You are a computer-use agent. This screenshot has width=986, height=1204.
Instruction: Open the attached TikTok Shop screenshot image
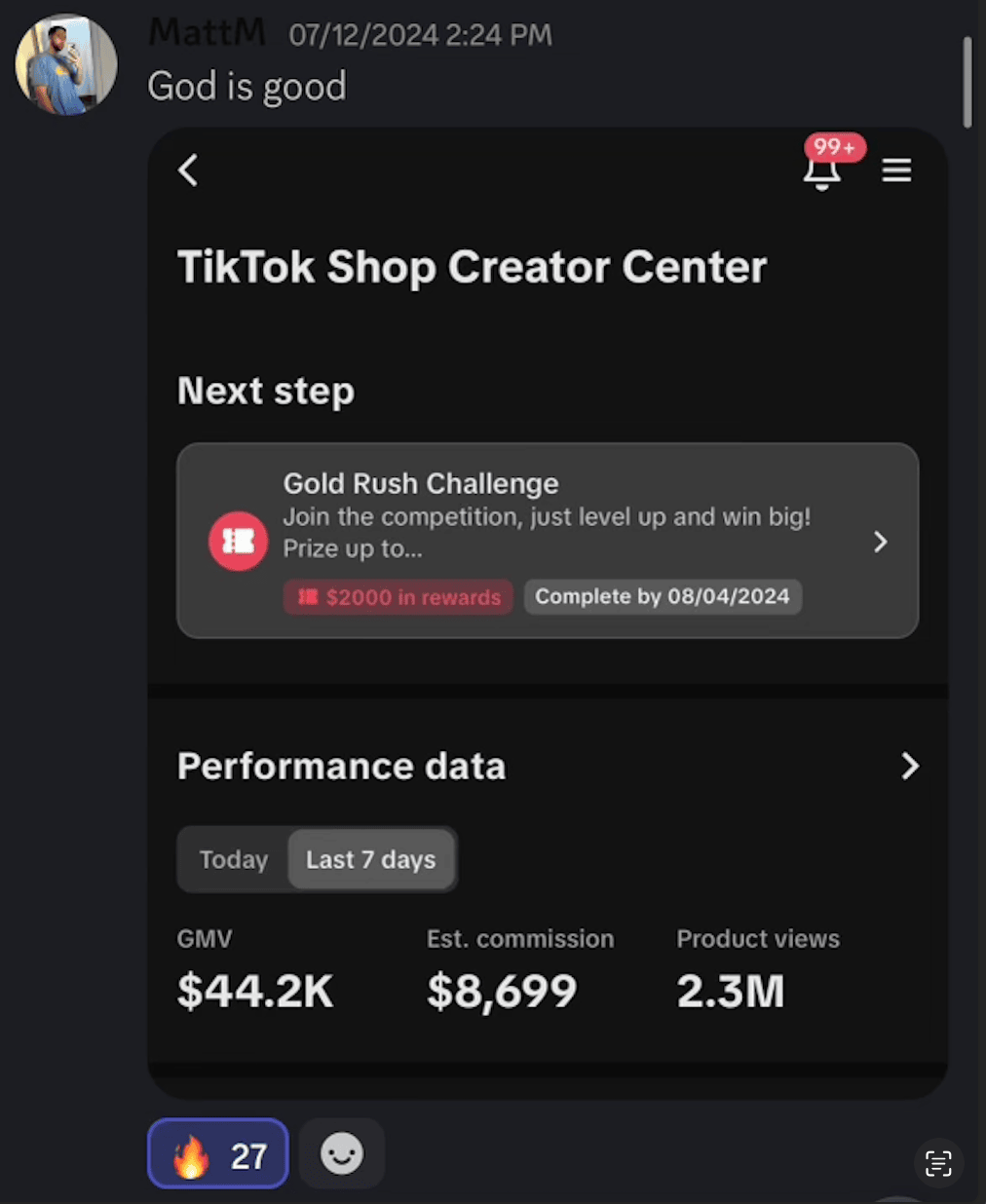[547, 614]
